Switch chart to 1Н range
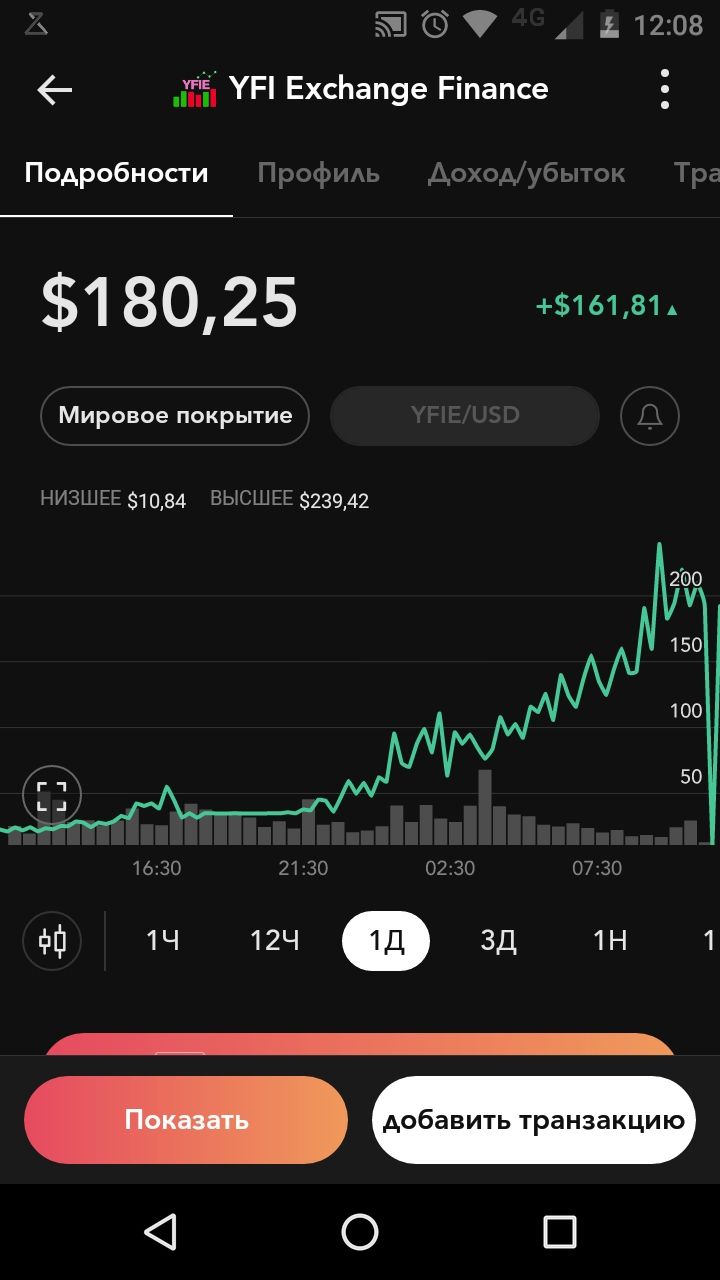Screen dimensions: 720x1280 [x=610, y=941]
